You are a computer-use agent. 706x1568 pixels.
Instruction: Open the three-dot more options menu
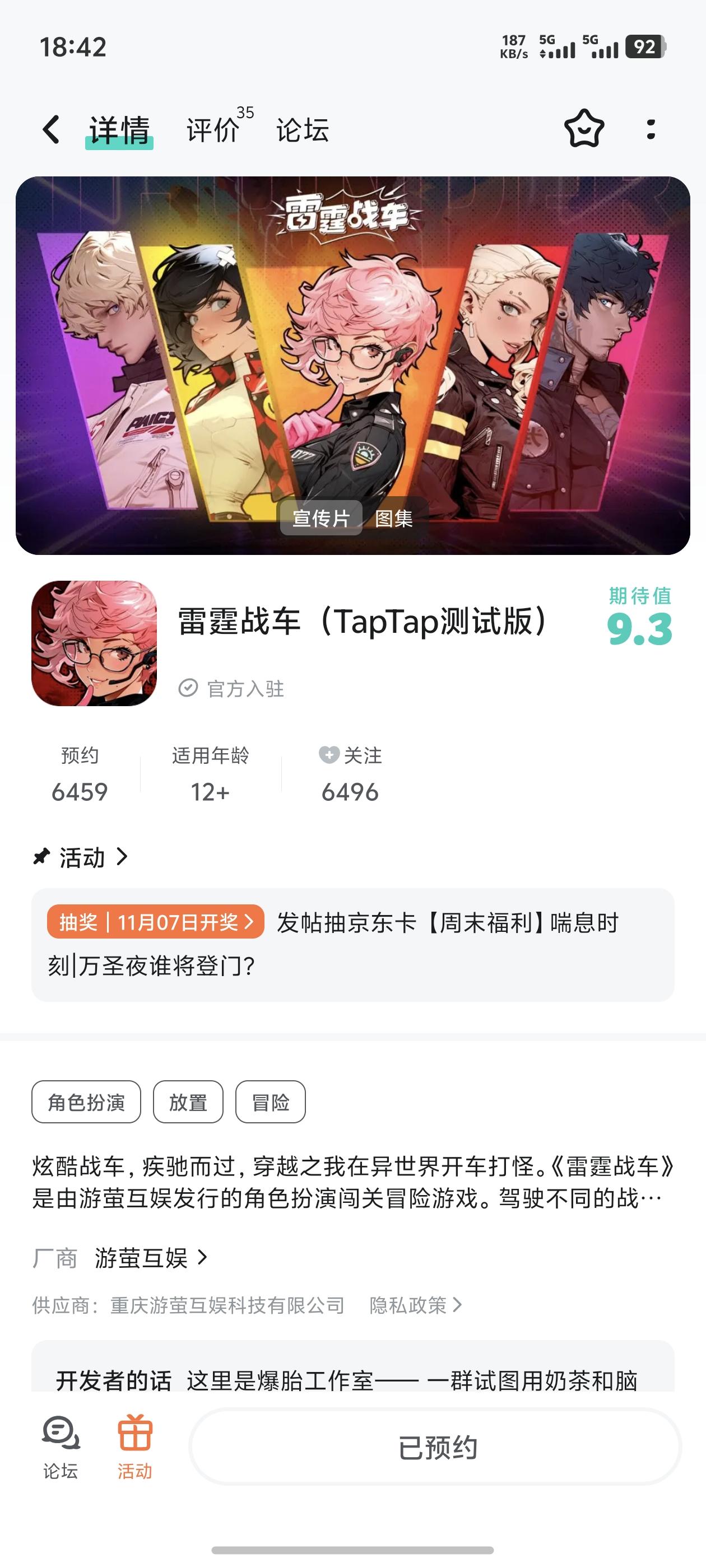coord(652,130)
